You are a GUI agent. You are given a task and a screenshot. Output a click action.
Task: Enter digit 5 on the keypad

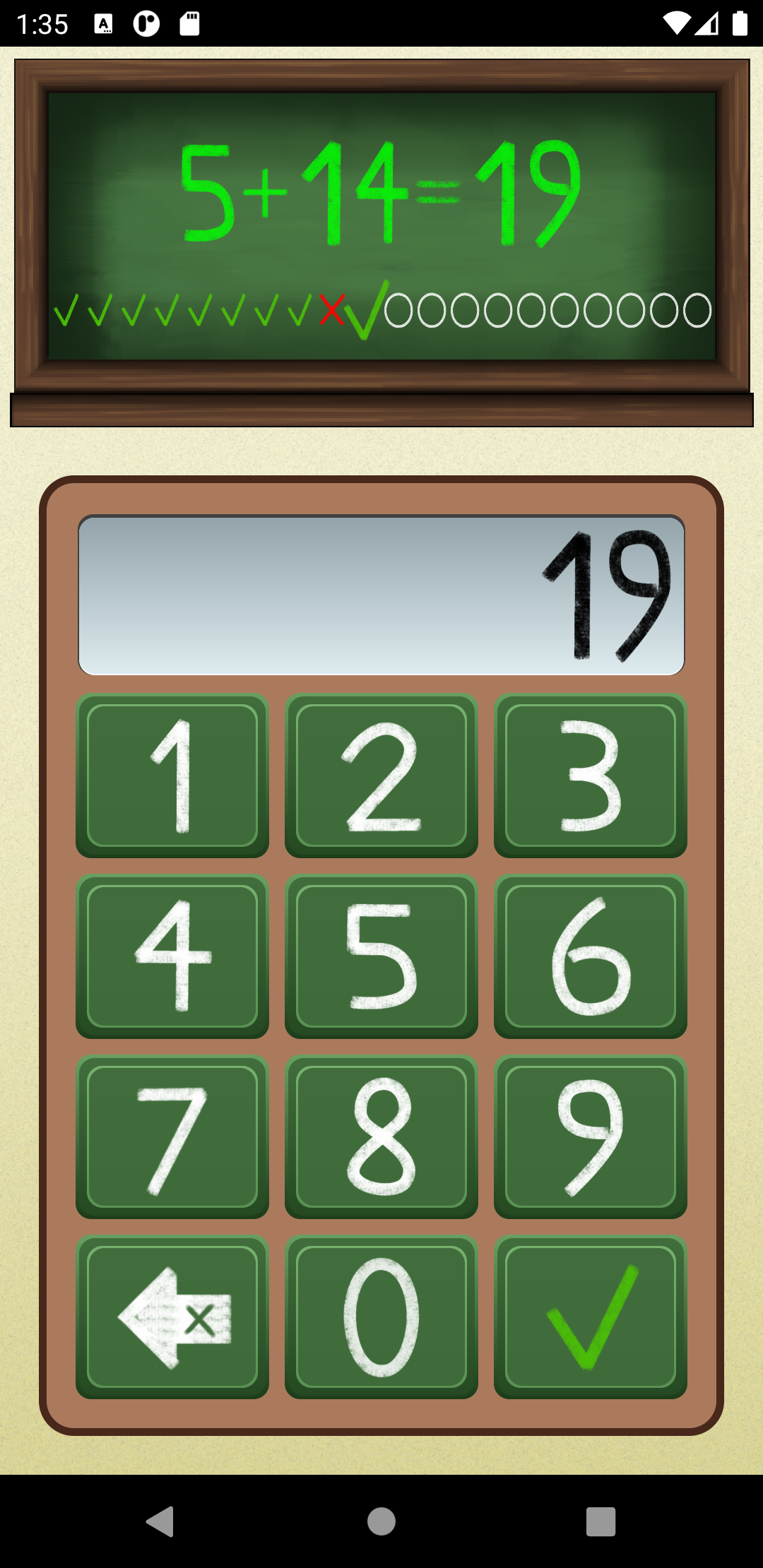[x=381, y=956]
